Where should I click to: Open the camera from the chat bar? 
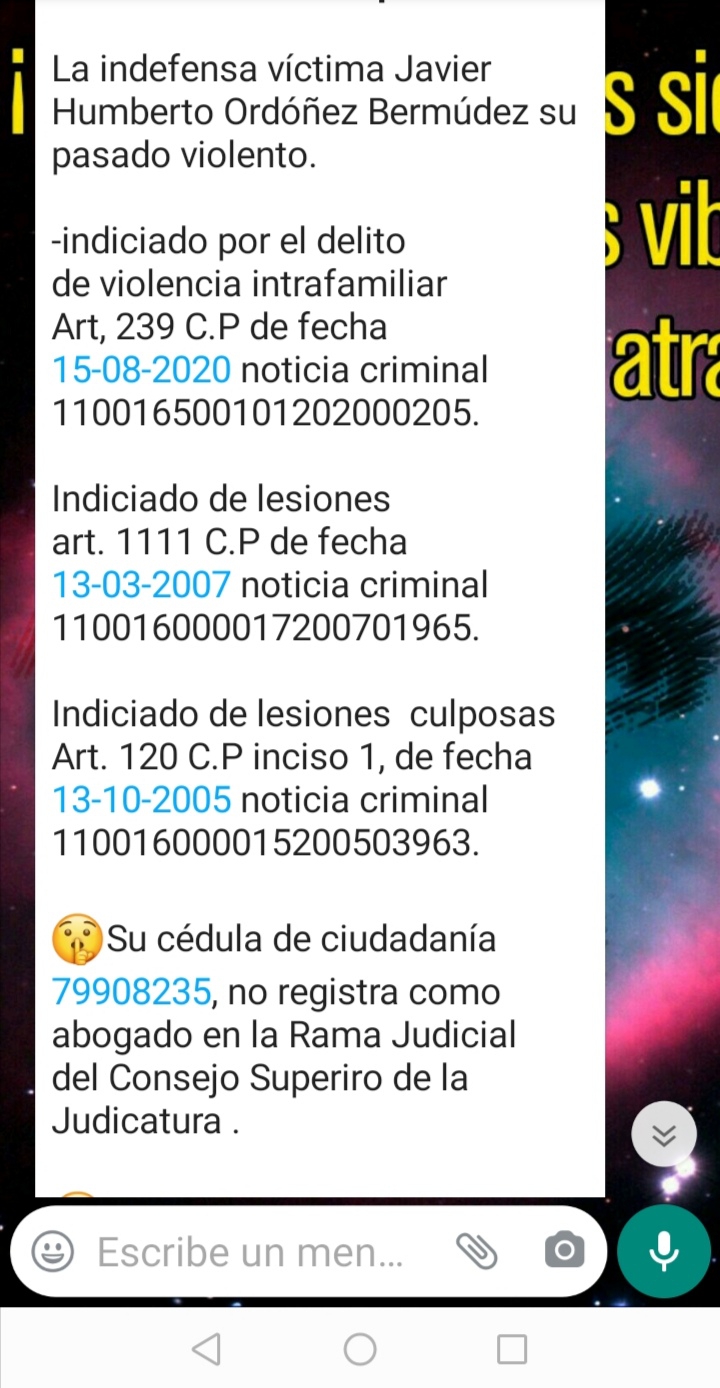point(564,1250)
